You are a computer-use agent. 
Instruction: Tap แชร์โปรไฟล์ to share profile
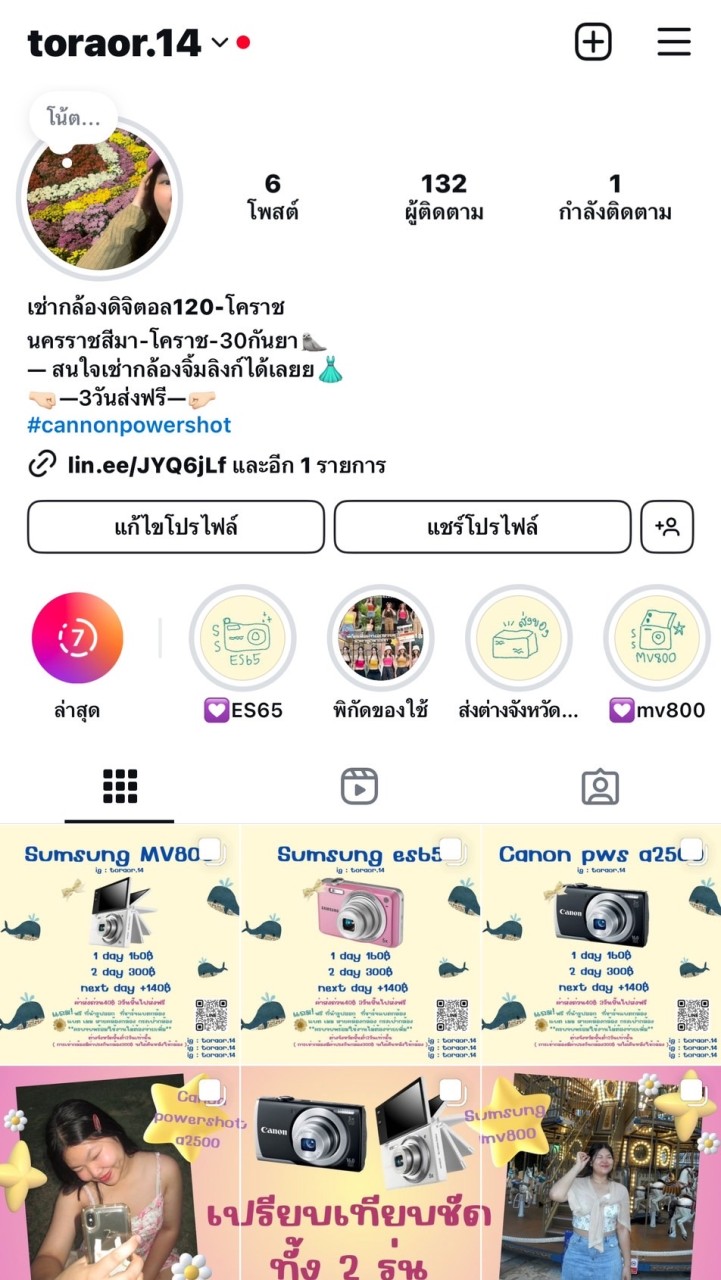coord(482,527)
